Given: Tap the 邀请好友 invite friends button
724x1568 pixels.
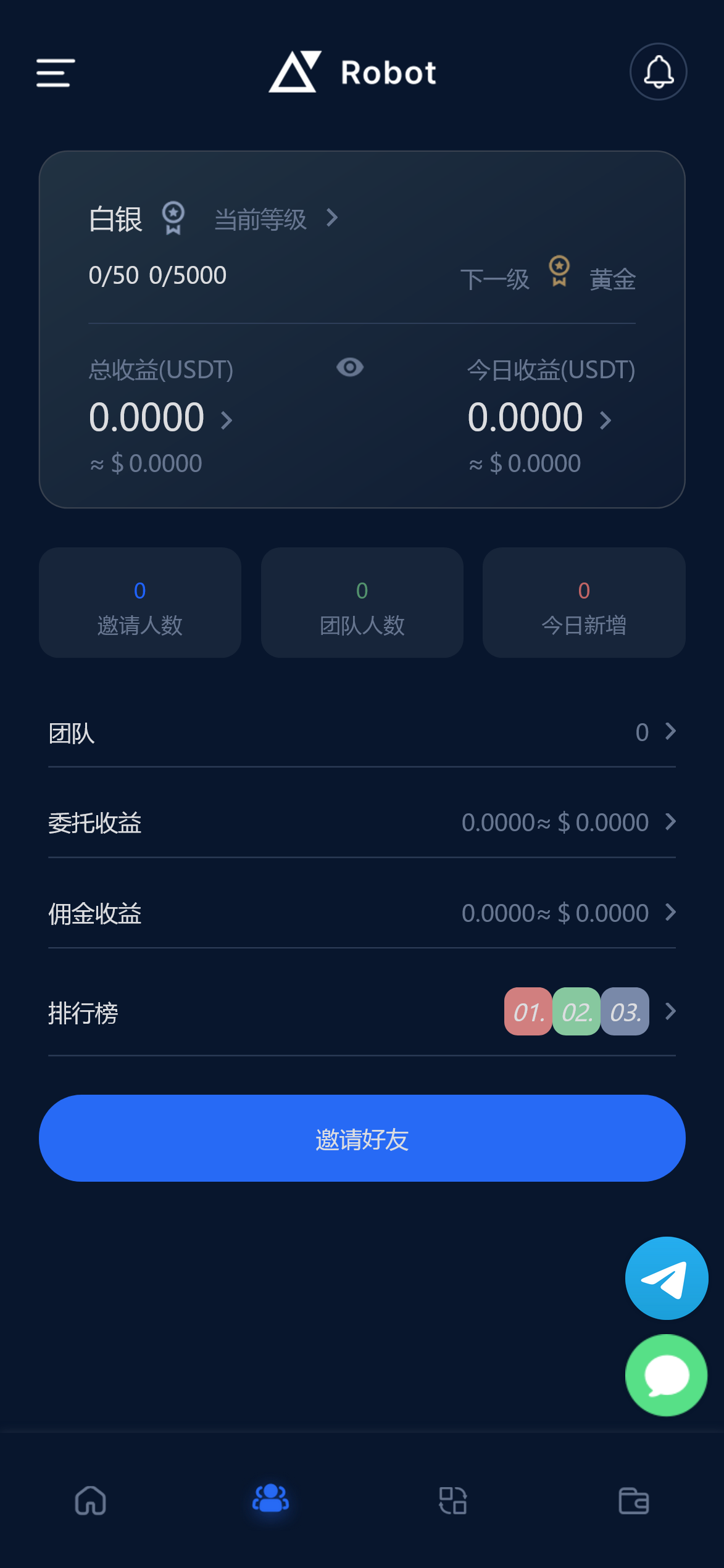Looking at the screenshot, I should (362, 1139).
